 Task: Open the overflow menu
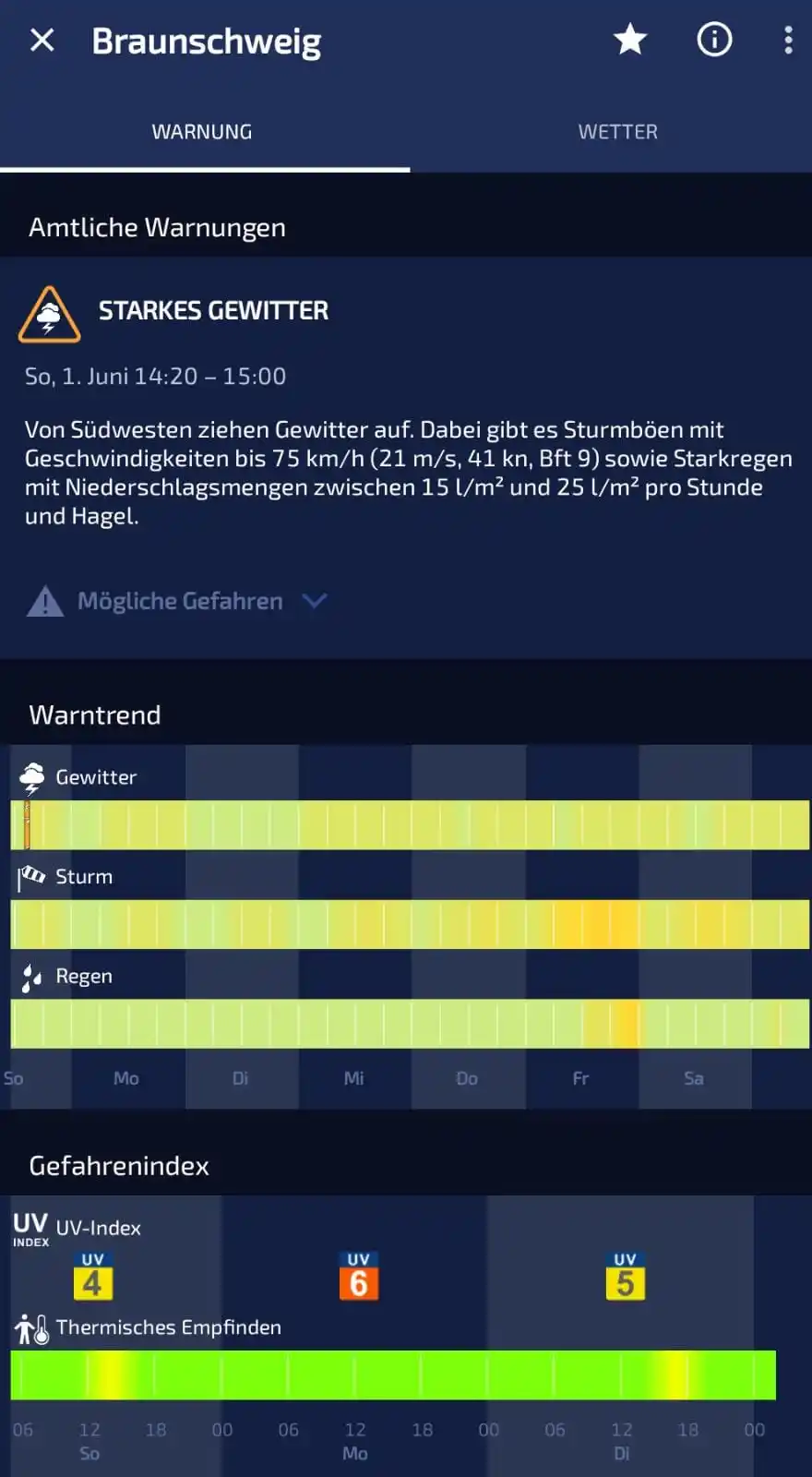[788, 40]
